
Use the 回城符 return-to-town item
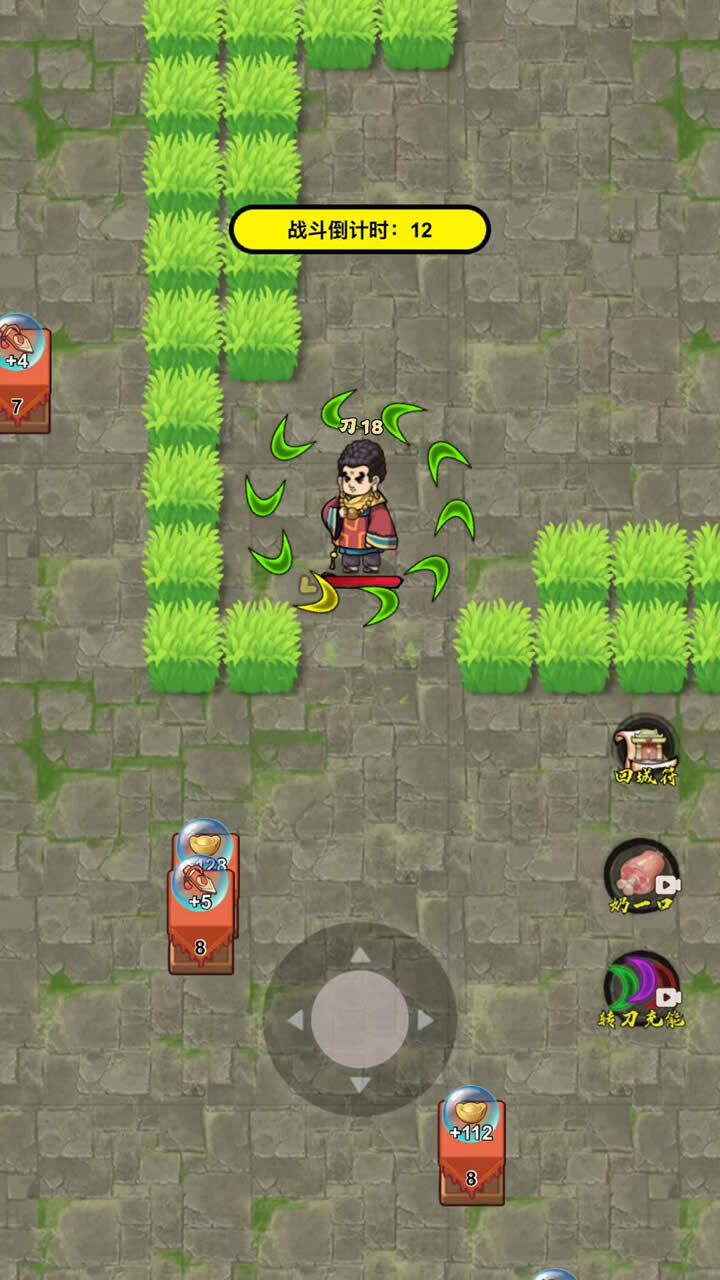pyautogui.click(x=645, y=749)
